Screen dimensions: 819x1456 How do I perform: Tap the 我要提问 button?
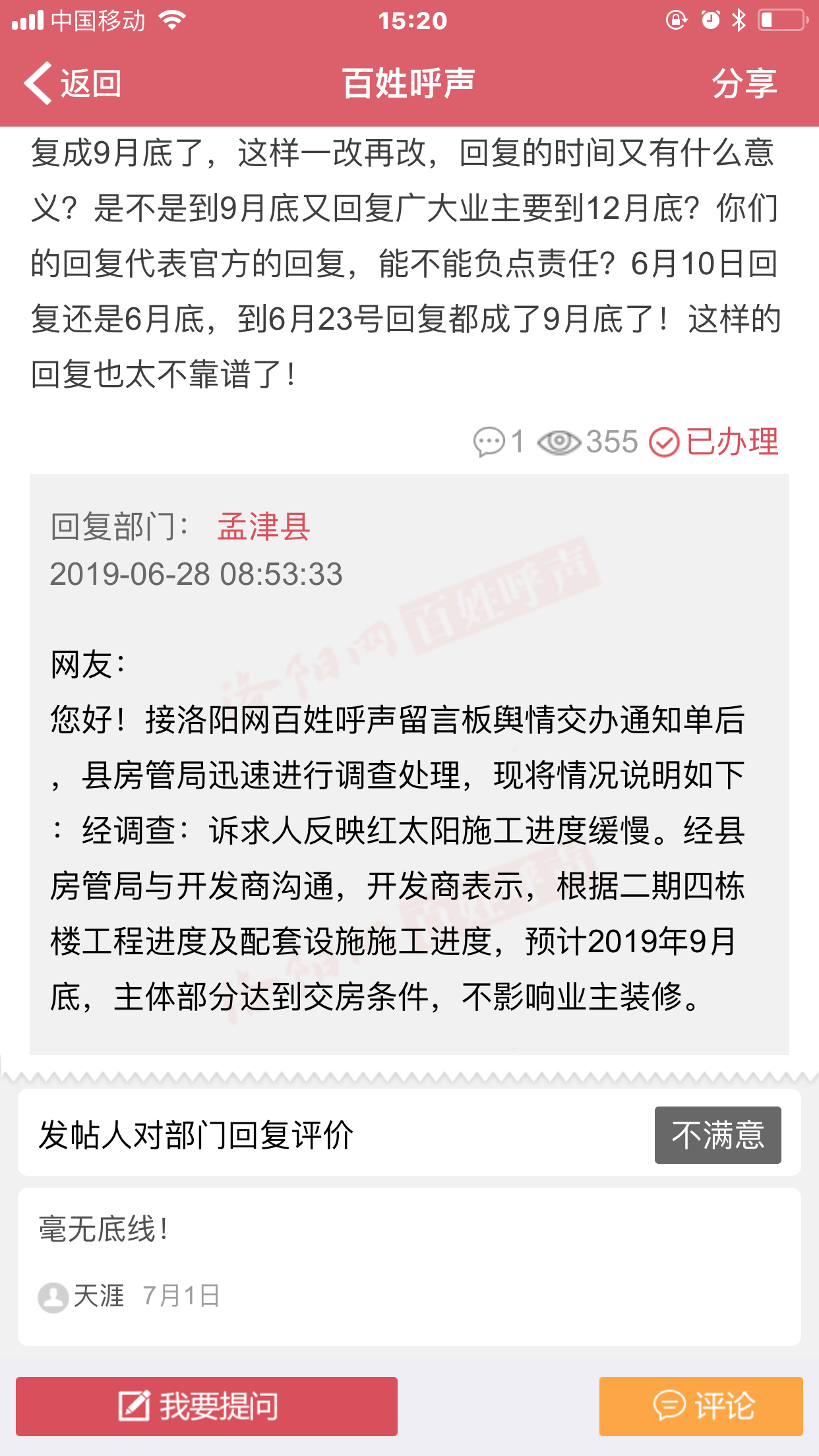[206, 1406]
